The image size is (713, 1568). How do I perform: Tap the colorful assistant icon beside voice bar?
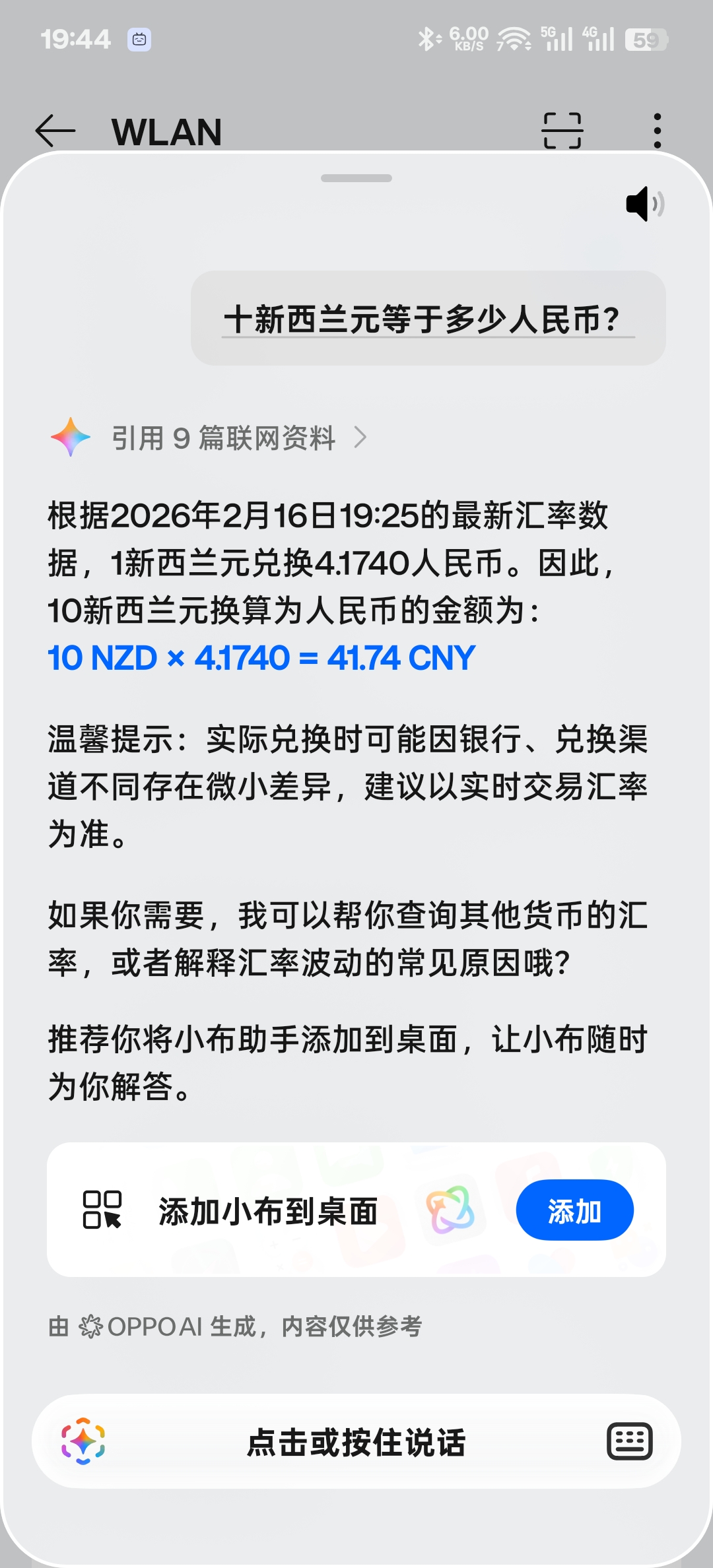(x=83, y=1441)
